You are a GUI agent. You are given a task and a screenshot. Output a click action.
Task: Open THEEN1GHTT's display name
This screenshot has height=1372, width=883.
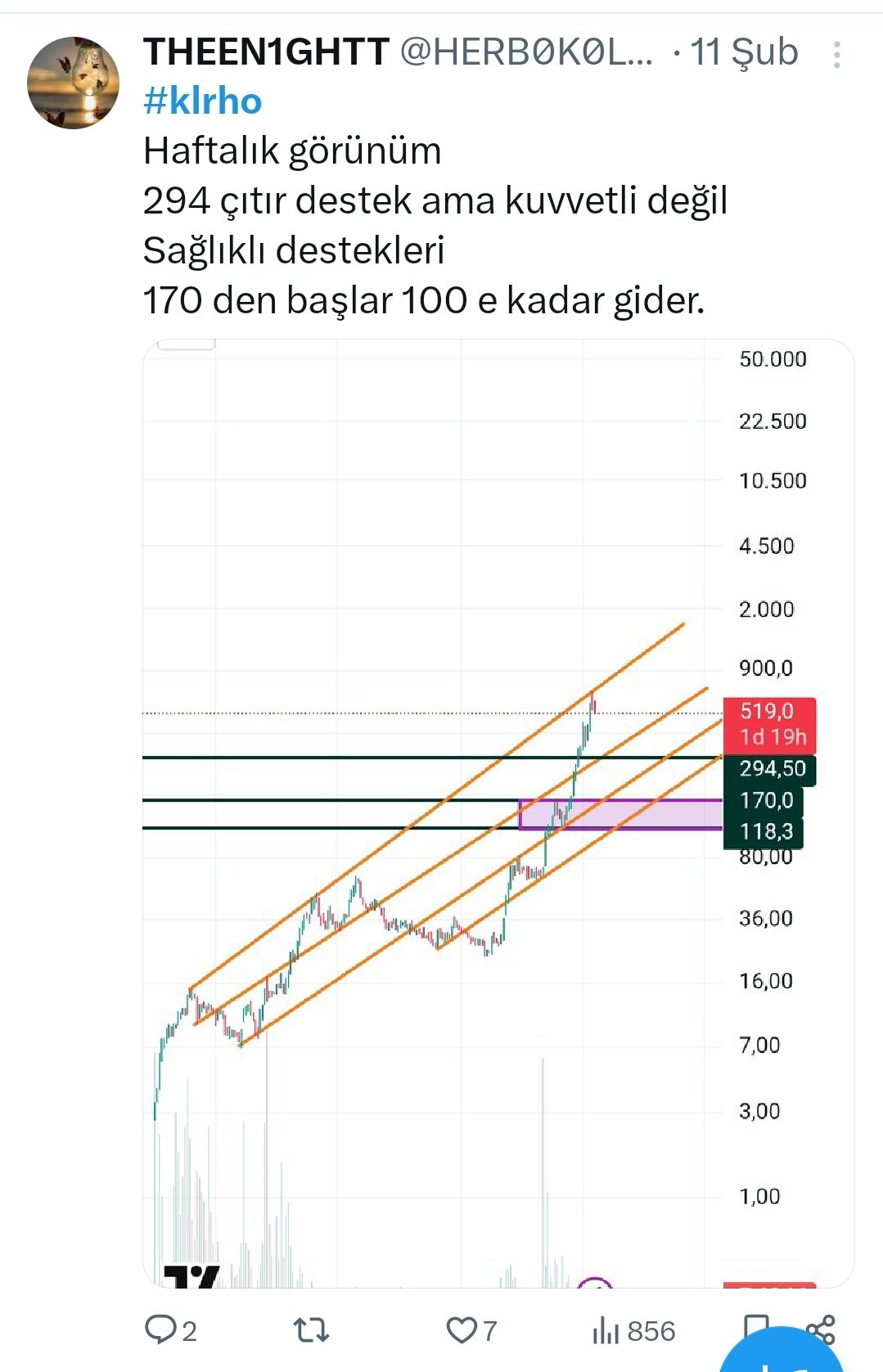click(267, 52)
